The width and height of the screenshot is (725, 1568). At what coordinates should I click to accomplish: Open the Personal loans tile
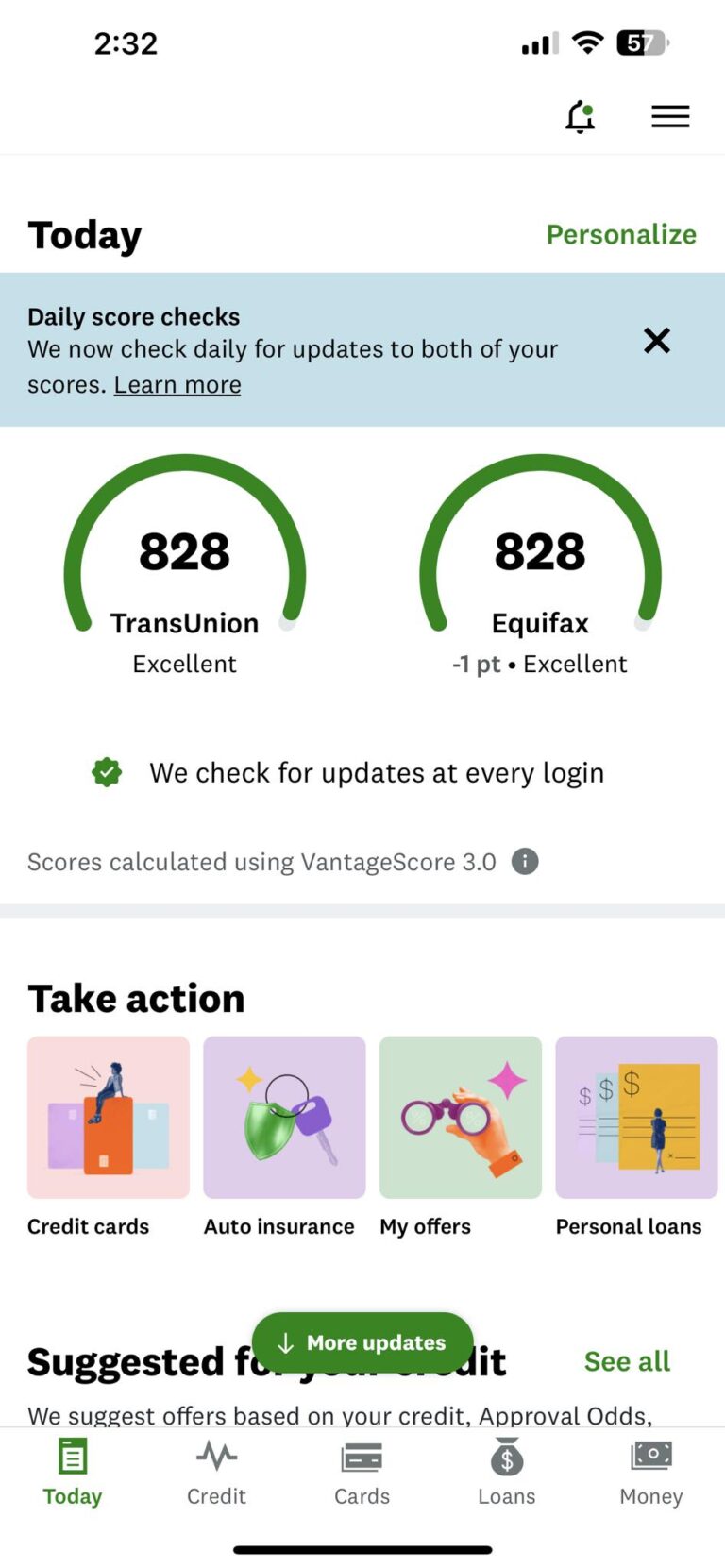[636, 1119]
